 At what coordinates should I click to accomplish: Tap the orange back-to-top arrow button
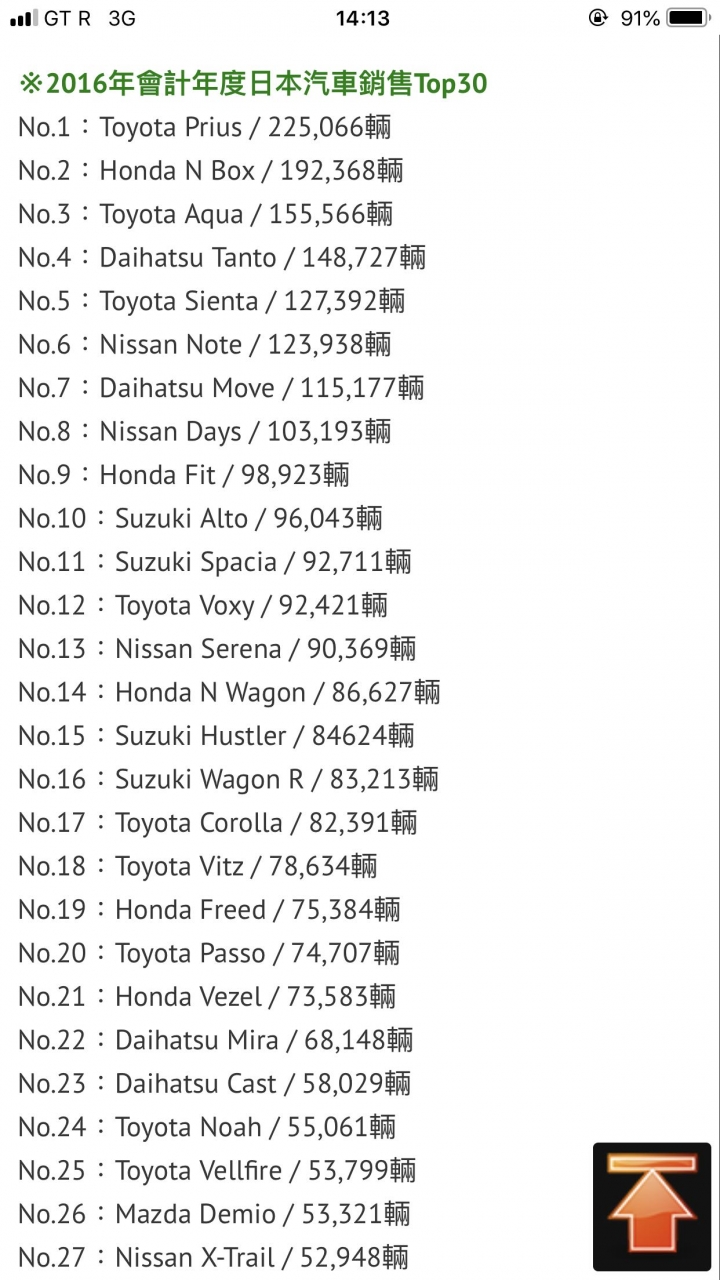[652, 1206]
